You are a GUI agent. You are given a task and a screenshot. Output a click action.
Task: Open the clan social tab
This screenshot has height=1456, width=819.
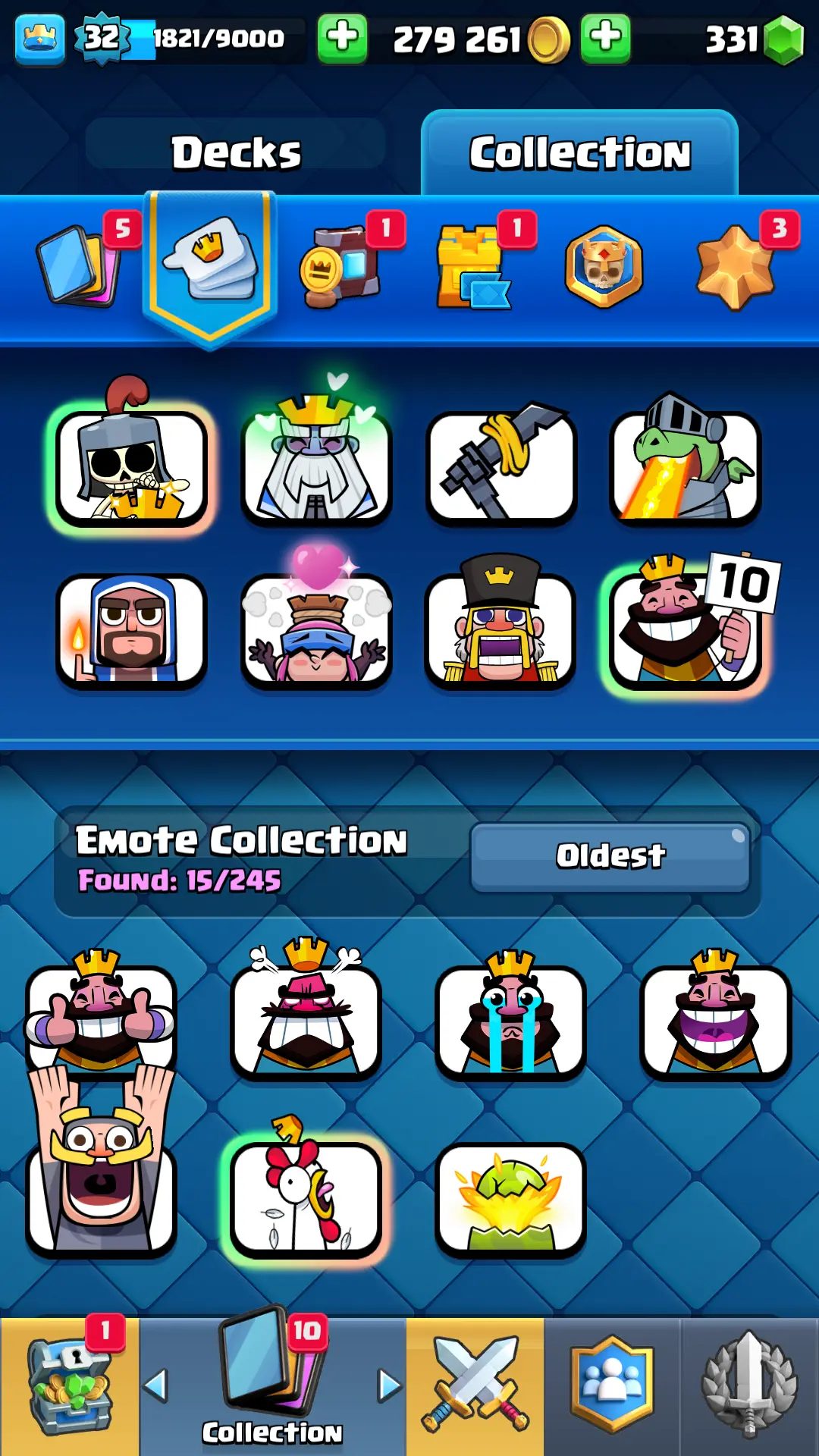(x=611, y=1386)
